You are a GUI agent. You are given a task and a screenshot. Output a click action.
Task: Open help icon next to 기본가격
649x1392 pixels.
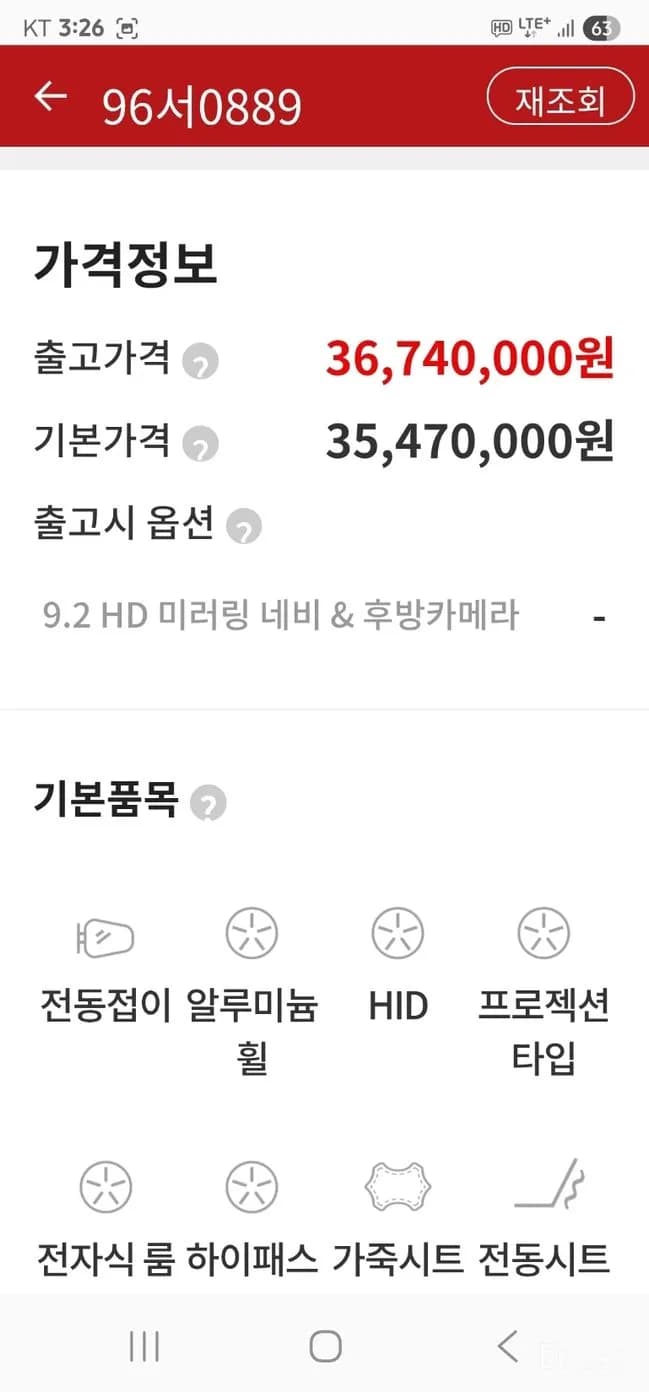[x=200, y=444]
